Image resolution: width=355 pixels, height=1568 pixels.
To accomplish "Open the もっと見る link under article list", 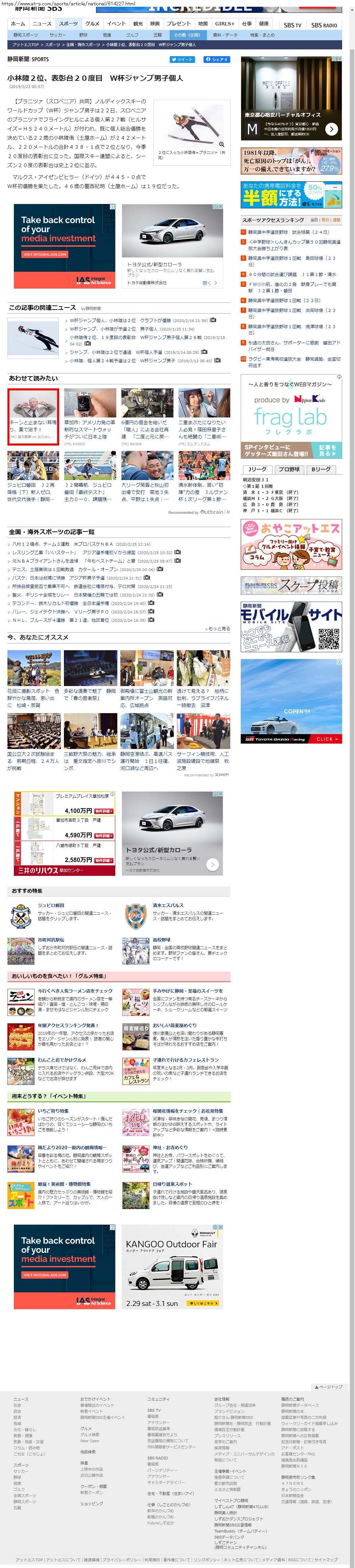I will pos(218,628).
